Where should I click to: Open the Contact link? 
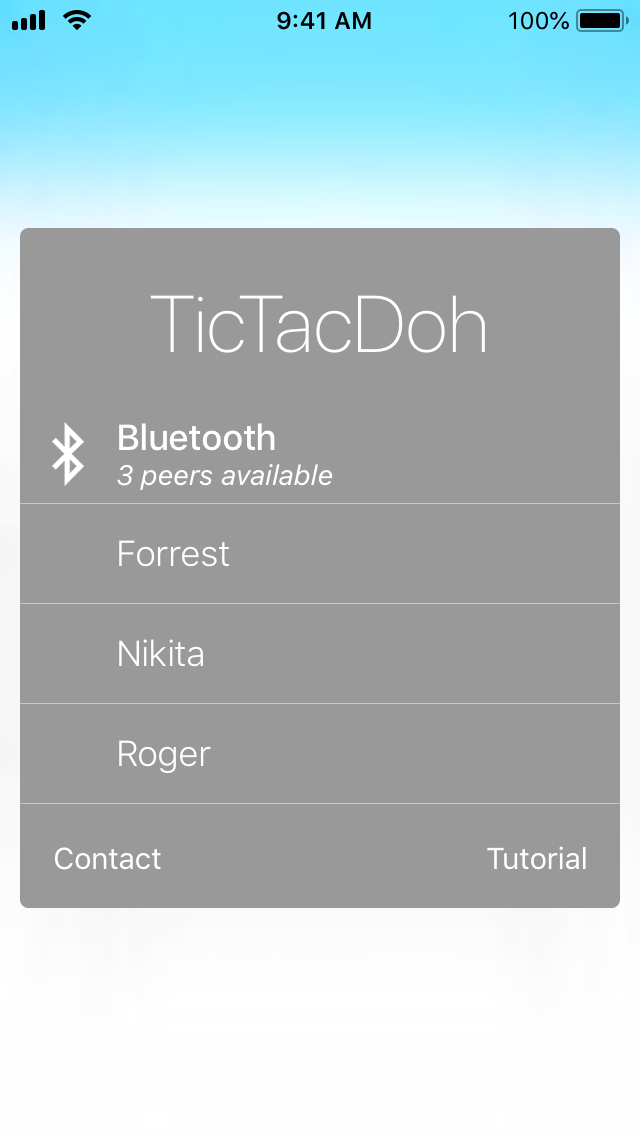[107, 859]
